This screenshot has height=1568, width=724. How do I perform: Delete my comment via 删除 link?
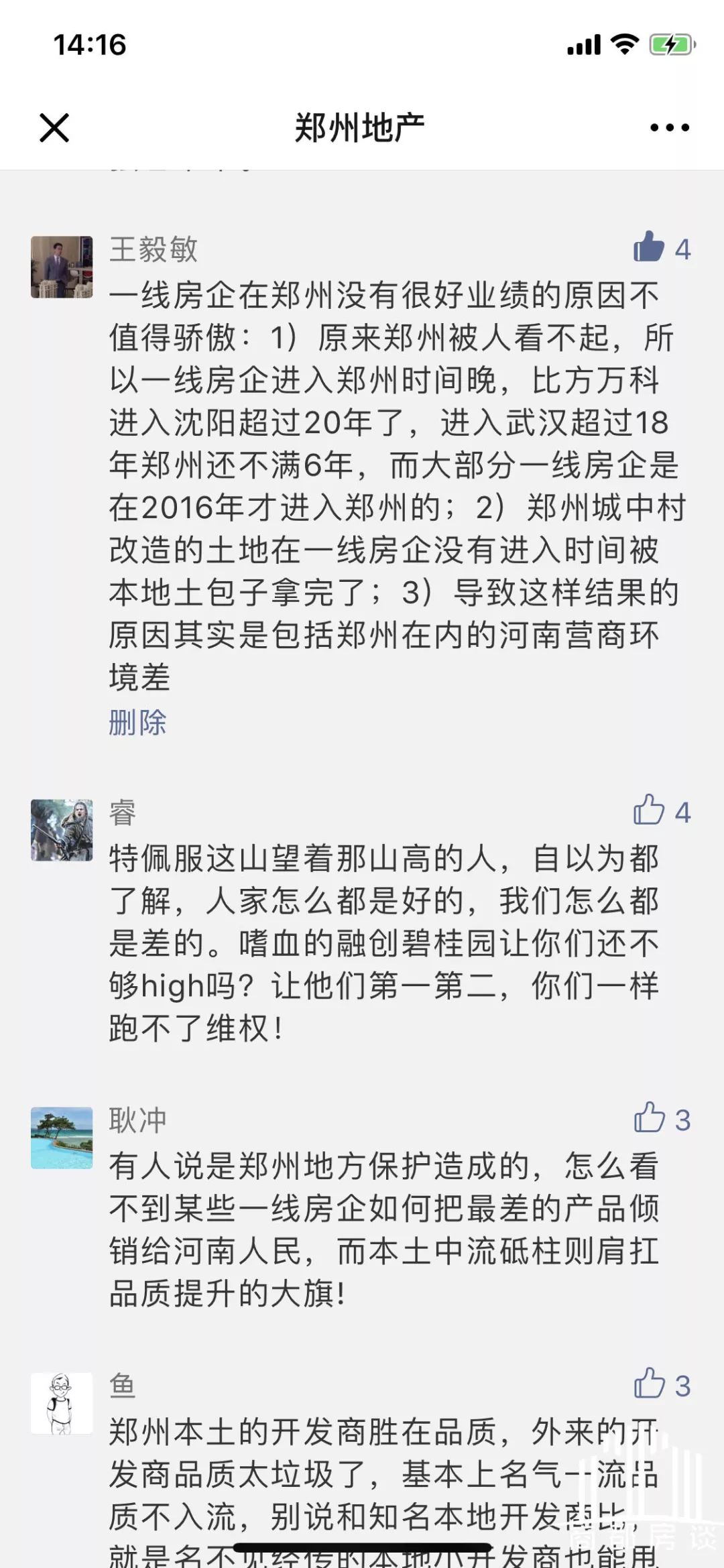point(137,723)
